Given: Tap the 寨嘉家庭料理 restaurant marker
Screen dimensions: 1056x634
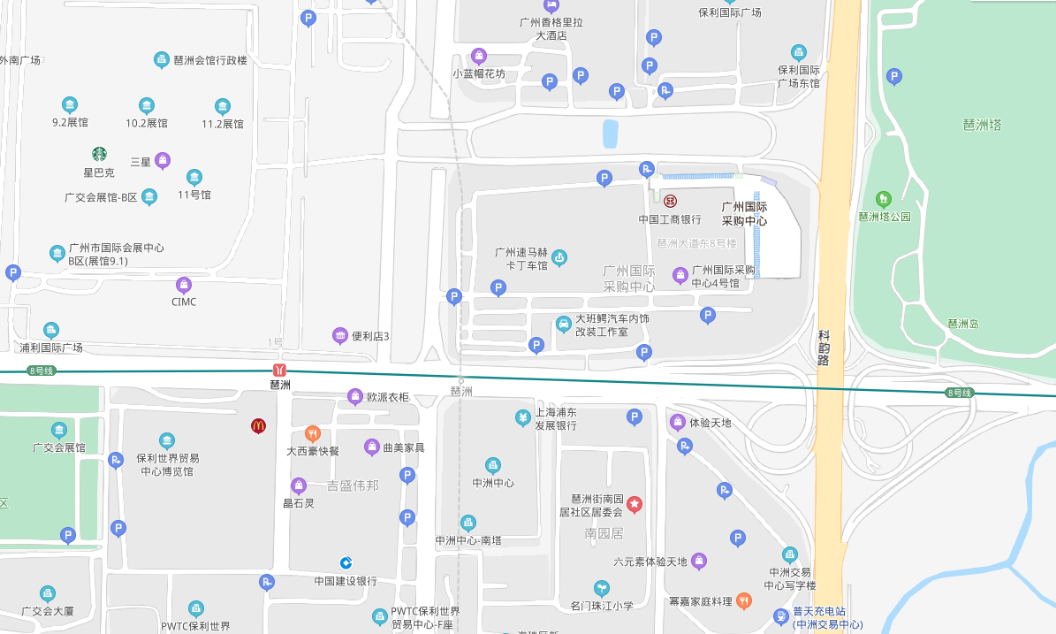Looking at the screenshot, I should 743,601.
